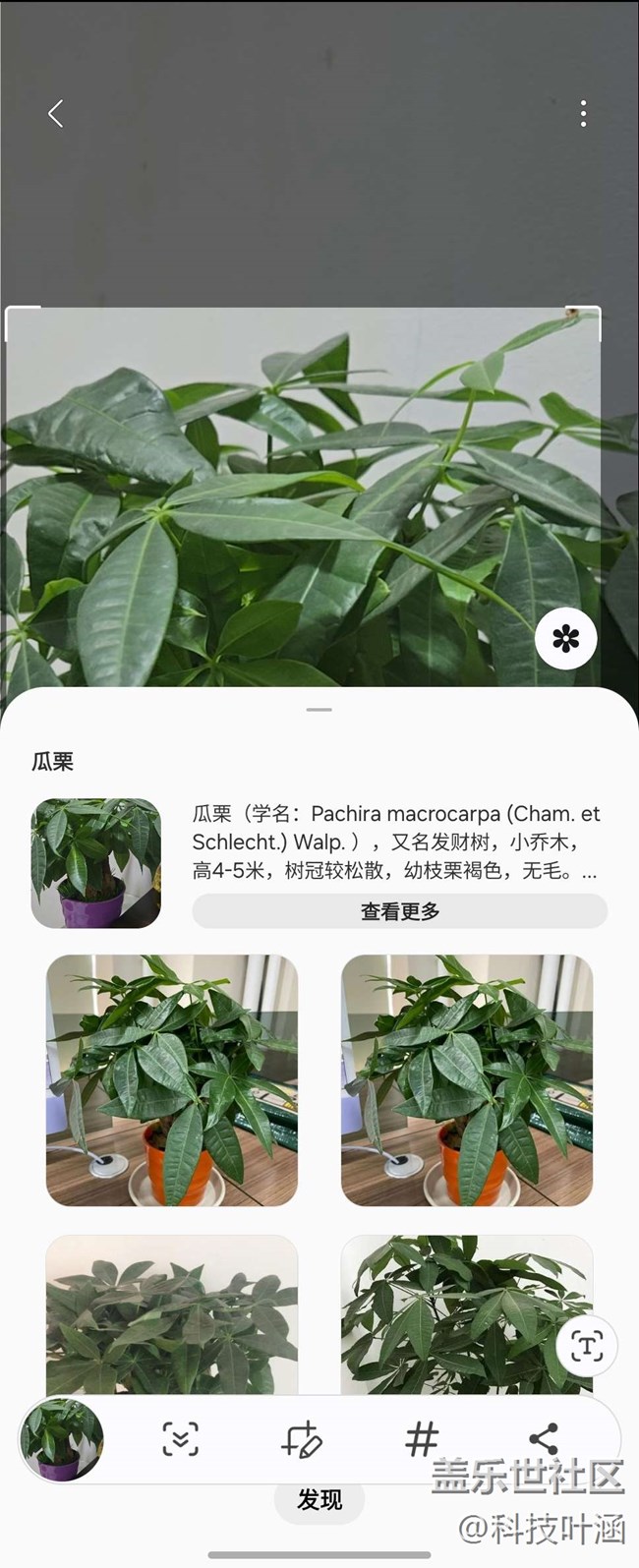Open the scan icon in bottom toolbar

(180, 1439)
